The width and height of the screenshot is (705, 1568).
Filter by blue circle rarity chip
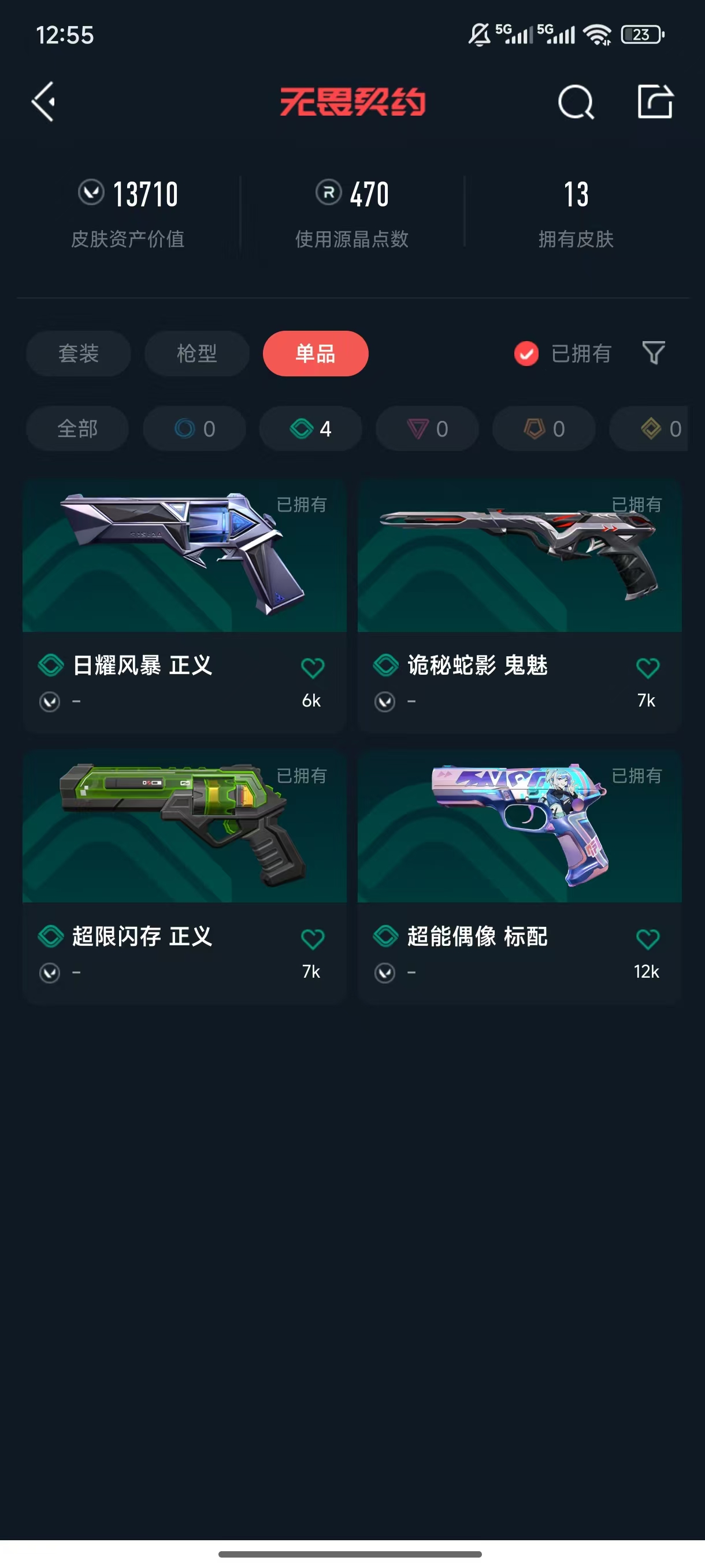[195, 428]
